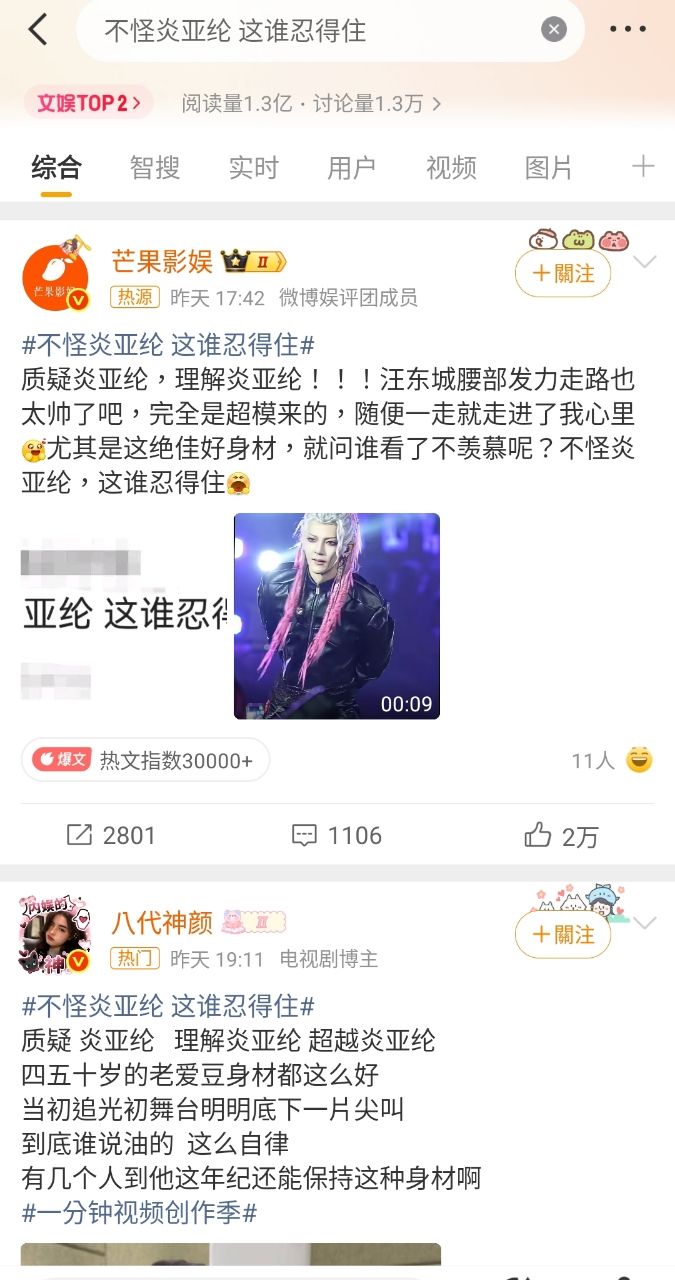Open 八代神颜's profile avatar

coord(55,934)
